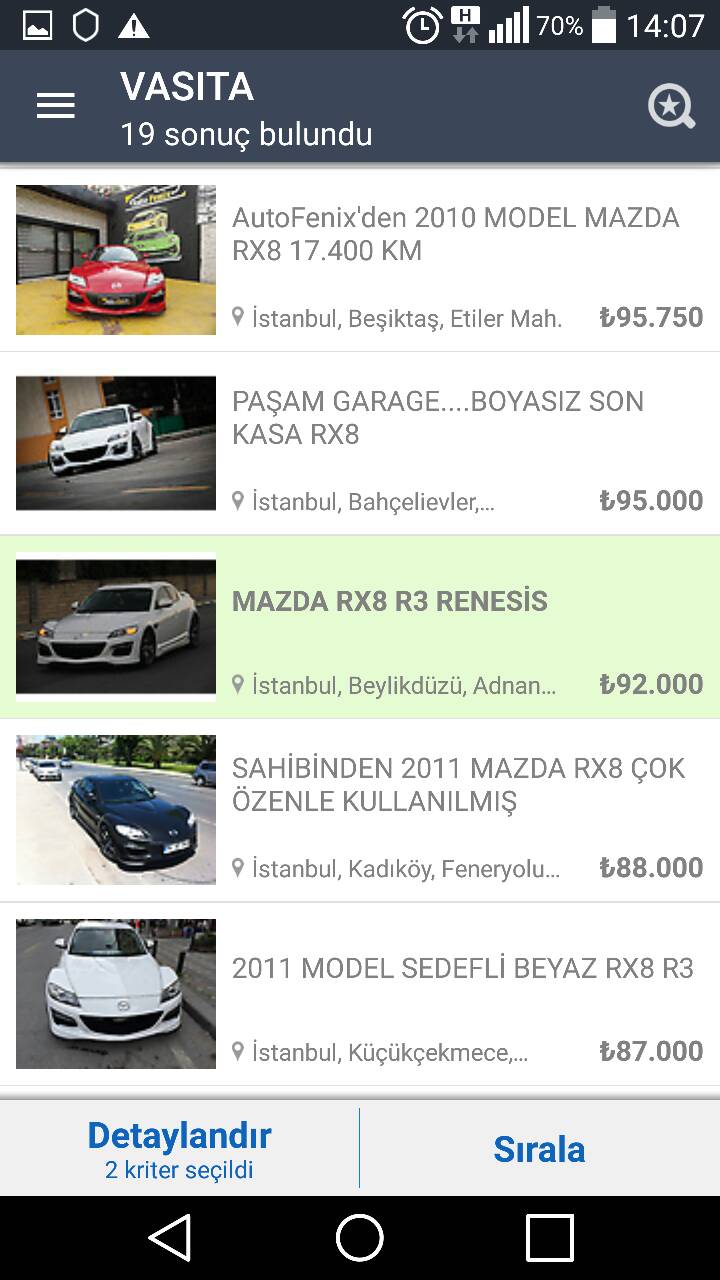Tap Sırala to sort results
The width and height of the screenshot is (720, 1280).
tap(540, 1148)
